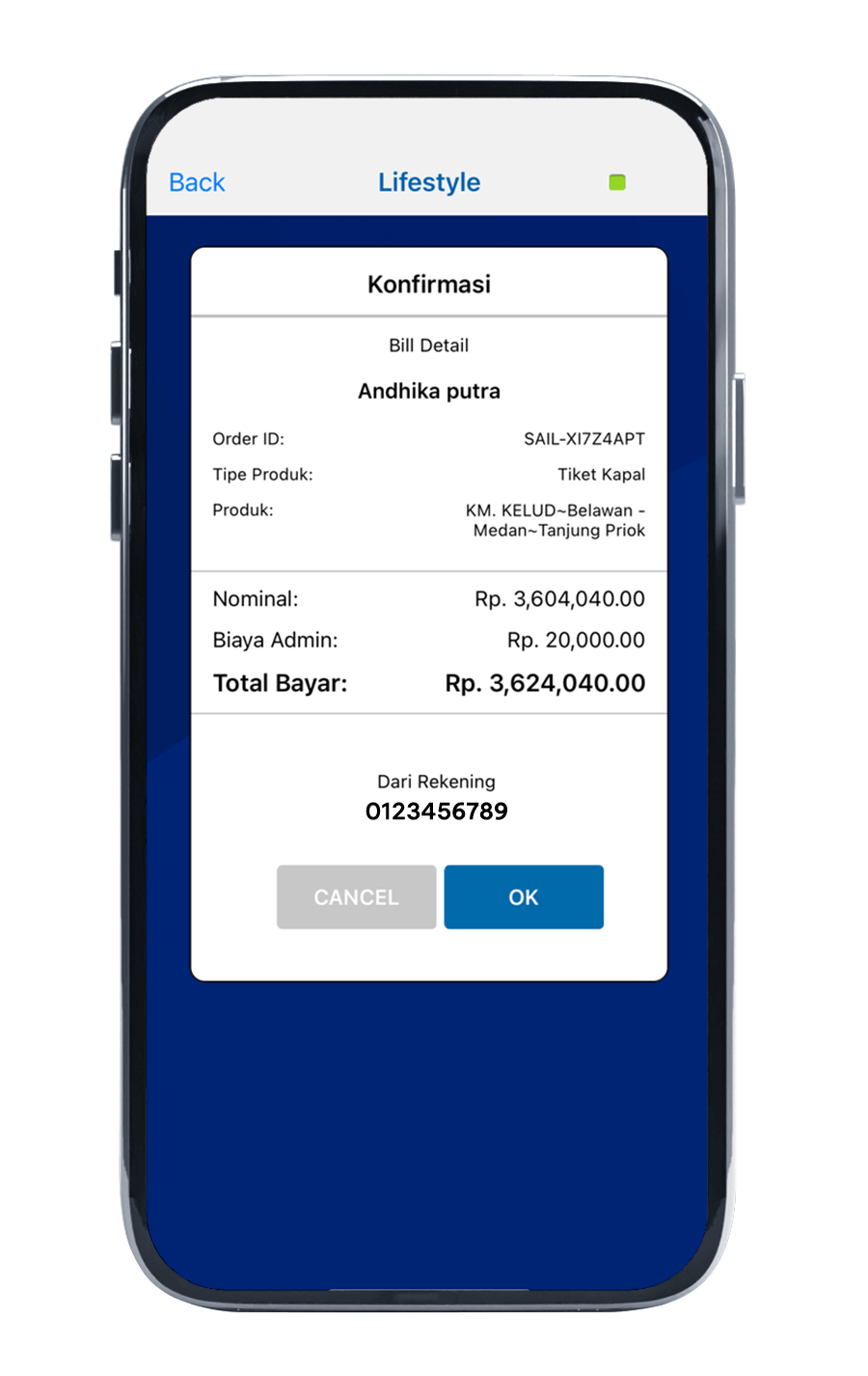Go back using the Back link

pos(197,182)
